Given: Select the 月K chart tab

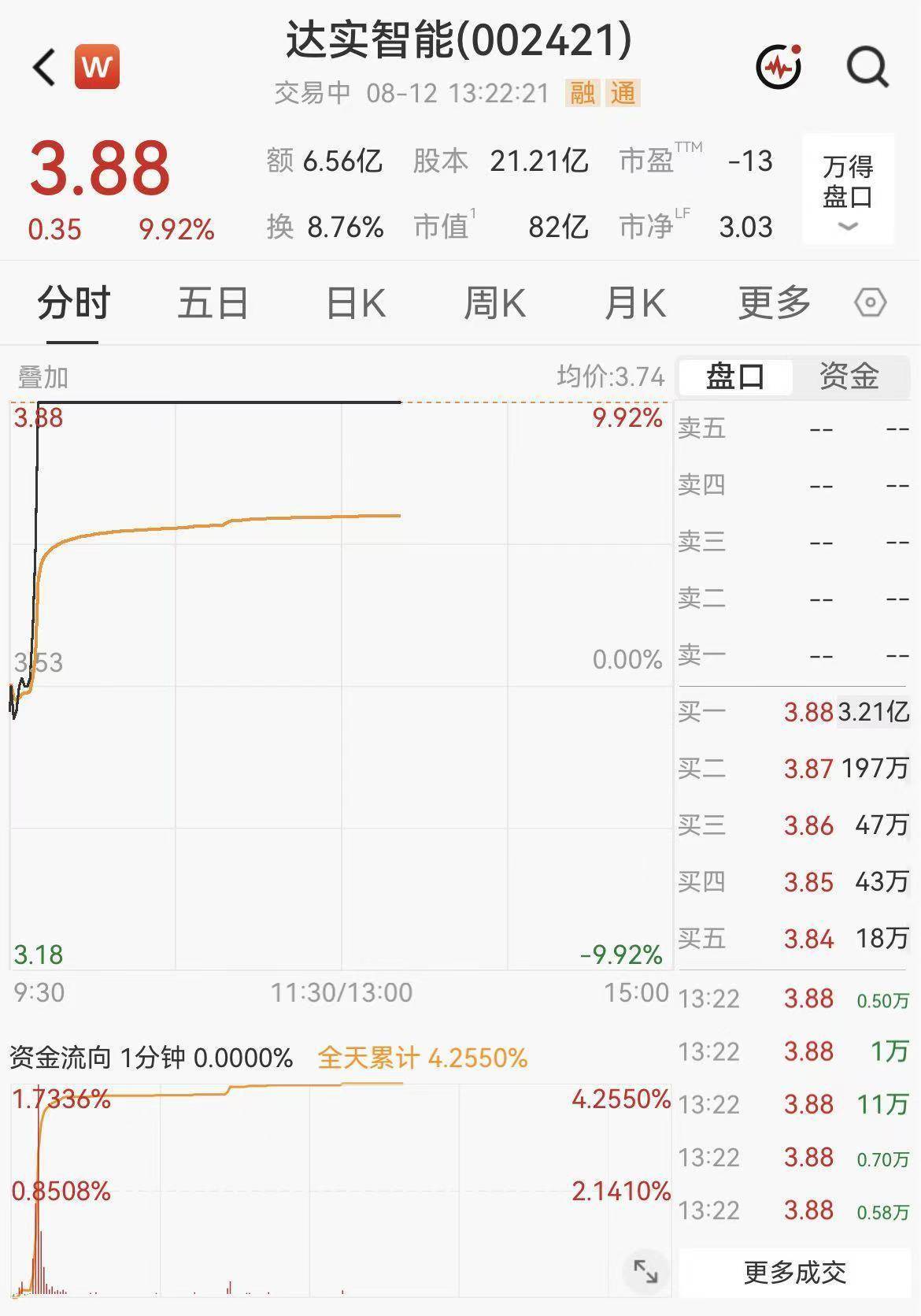Looking at the screenshot, I should [x=634, y=303].
